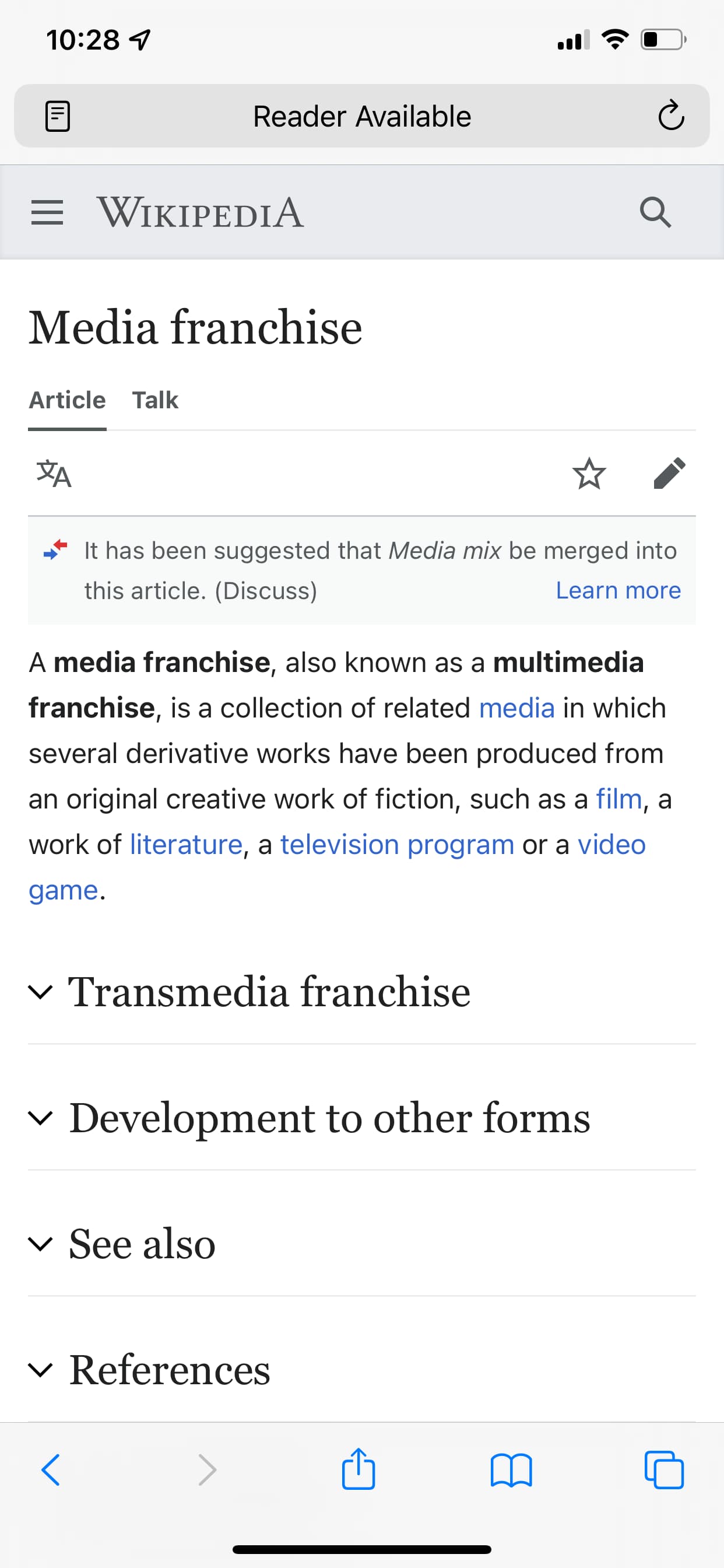The width and height of the screenshot is (724, 1568).
Task: Open the literature link
Action: [186, 844]
